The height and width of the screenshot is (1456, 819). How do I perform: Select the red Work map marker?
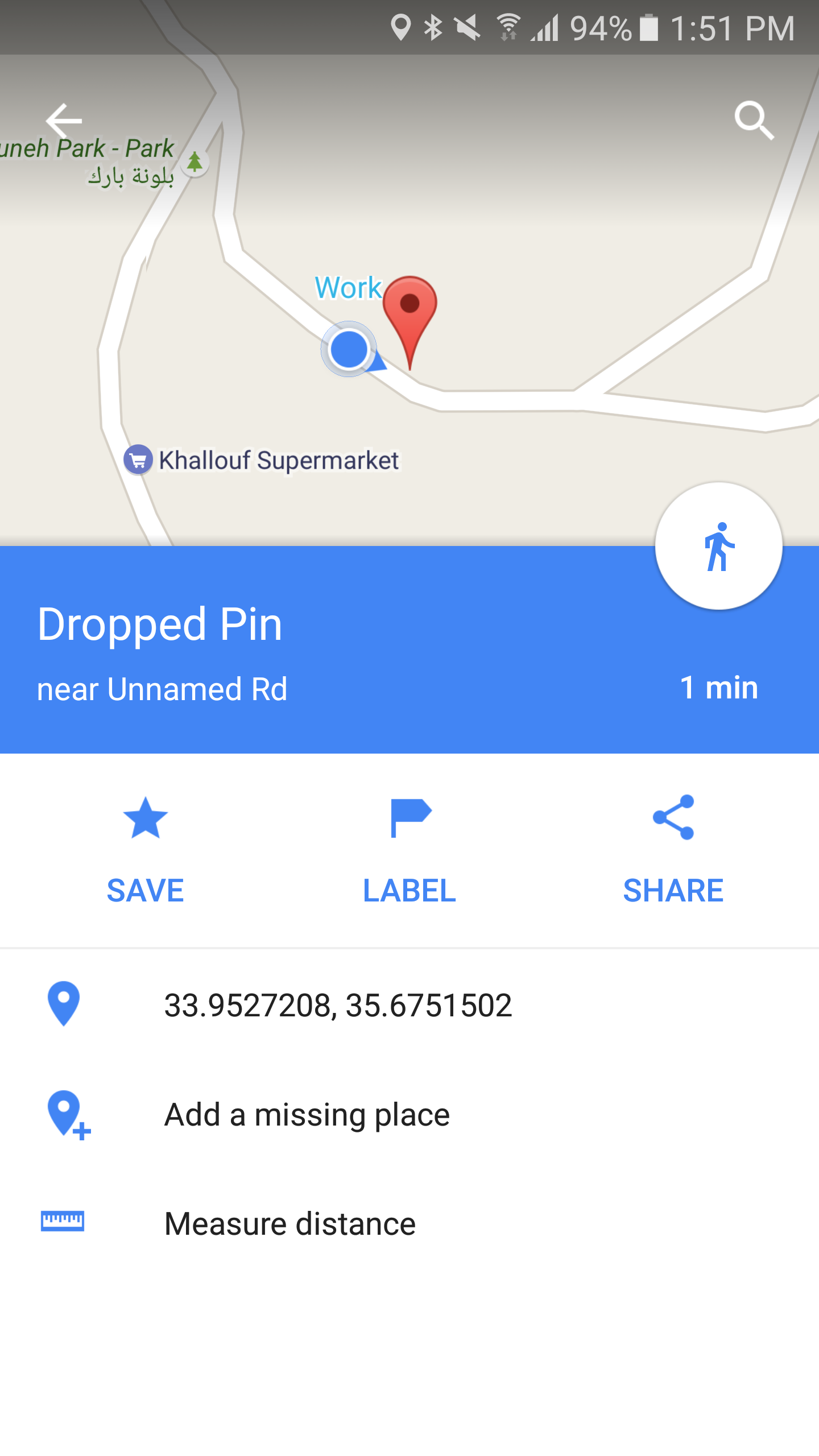coord(409,310)
